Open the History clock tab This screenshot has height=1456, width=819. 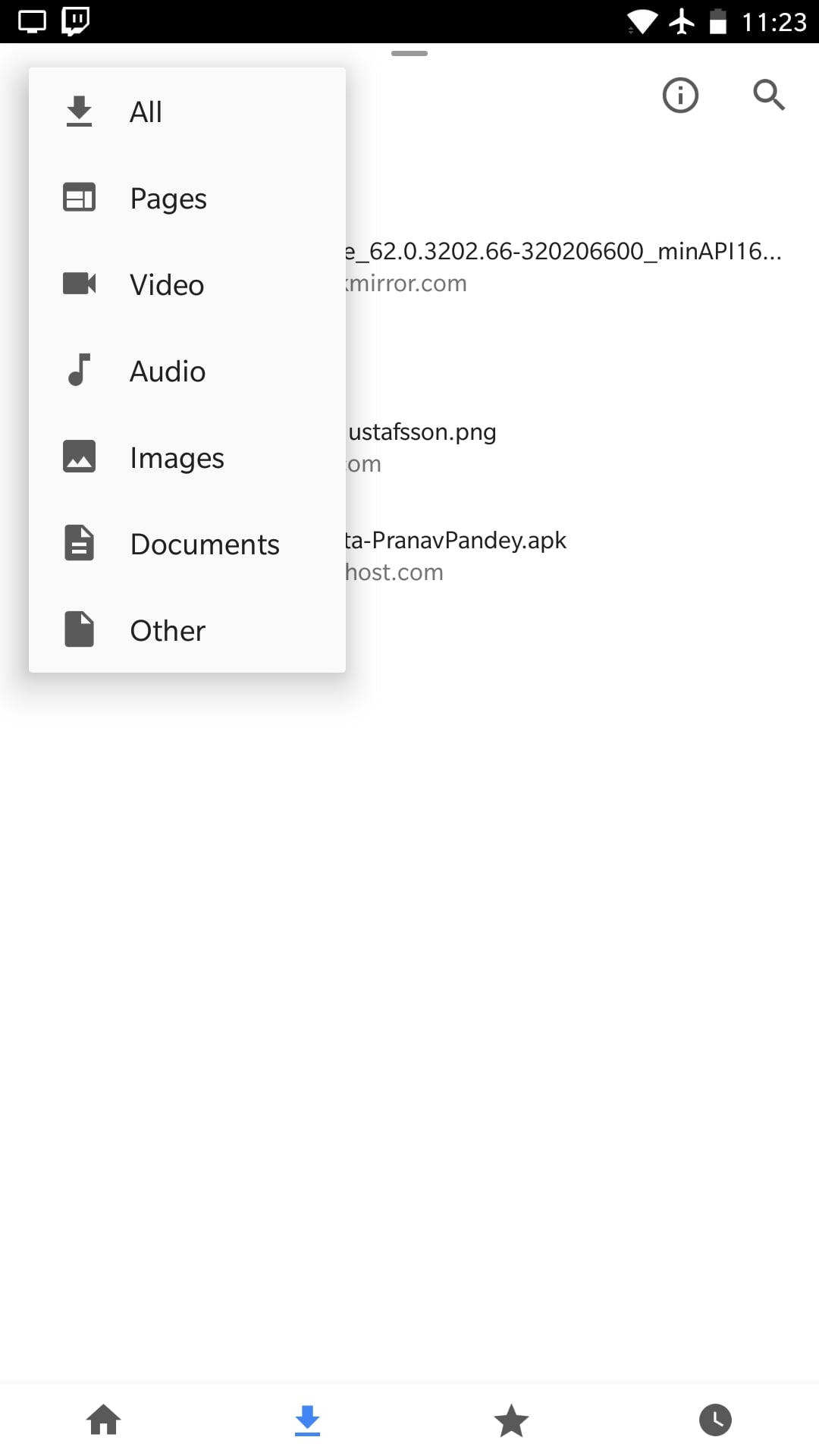point(715,1420)
